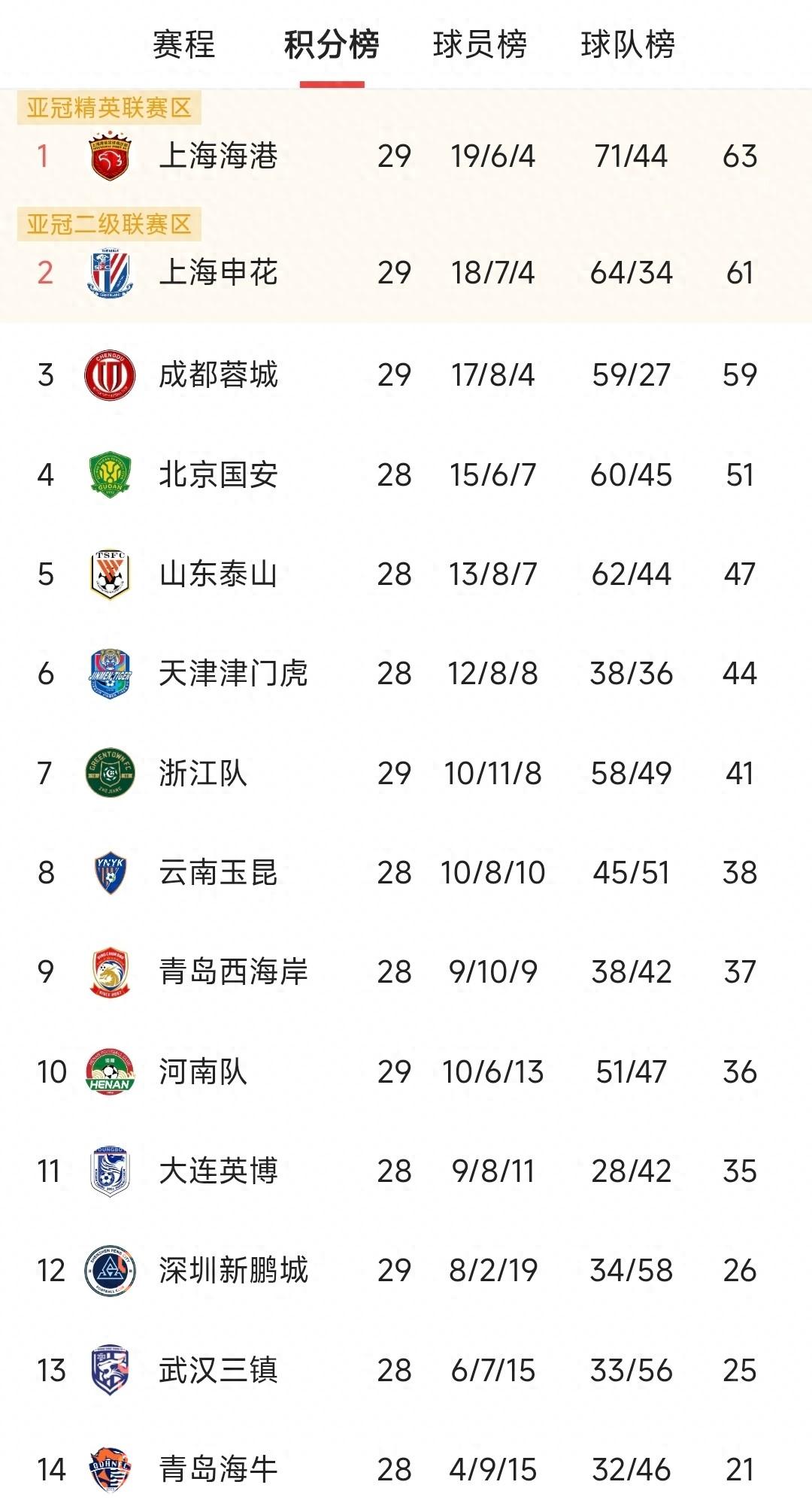View the 浙江队 team row
This screenshot has height=1509, width=812.
pyautogui.click(x=203, y=774)
